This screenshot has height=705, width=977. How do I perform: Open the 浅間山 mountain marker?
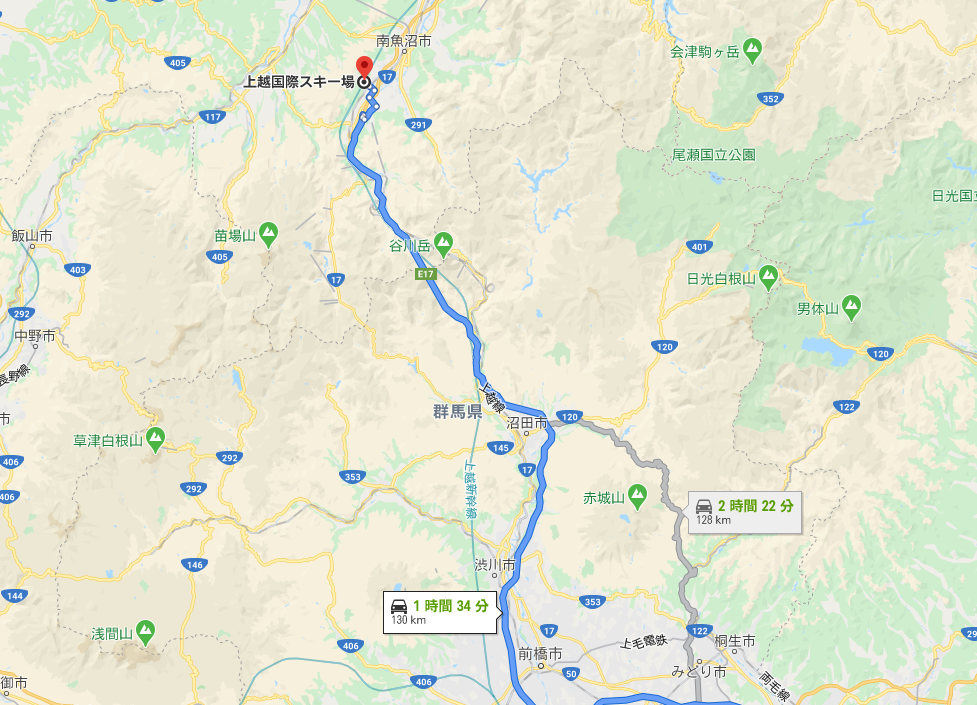point(146,631)
